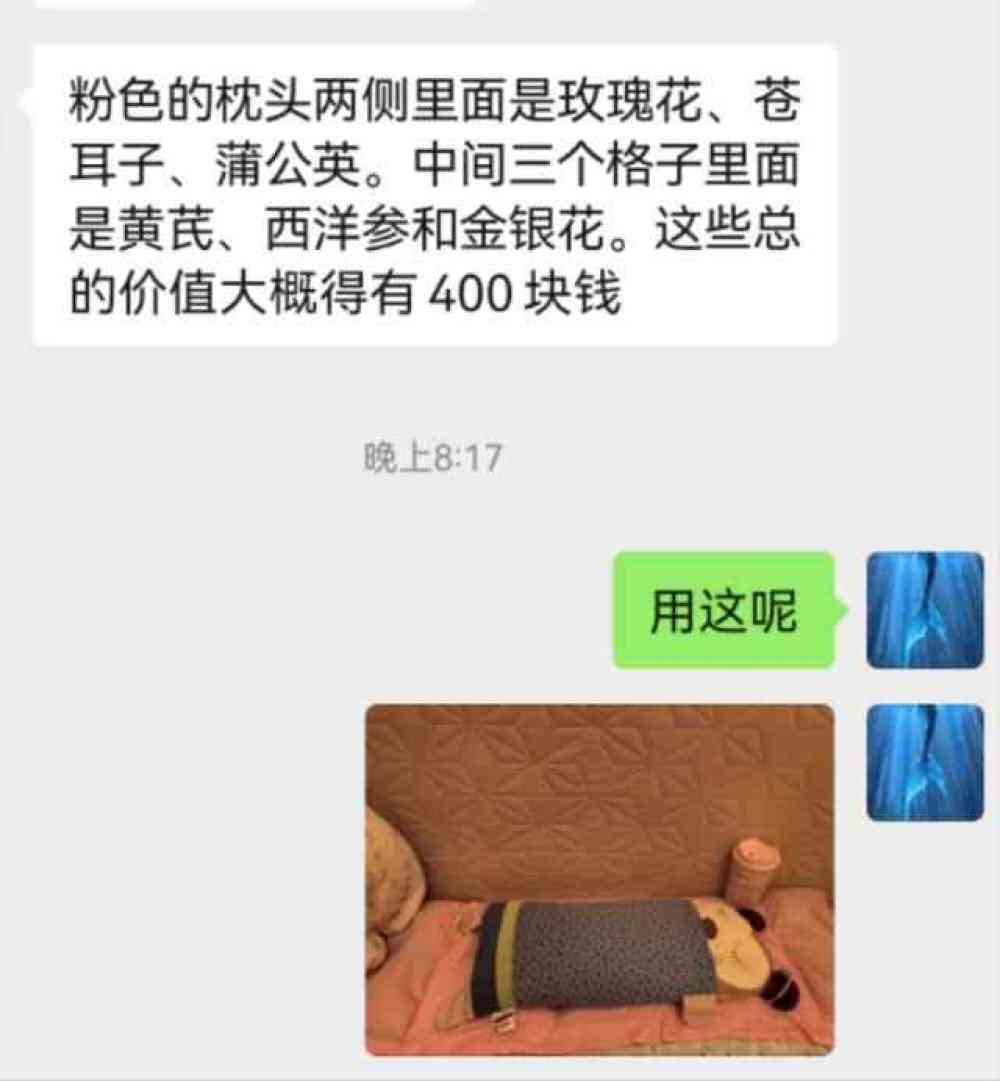Viewport: 1000px width, 1081px height.
Task: Tap the avatar beside the 用这呢 message
Action: click(x=925, y=610)
